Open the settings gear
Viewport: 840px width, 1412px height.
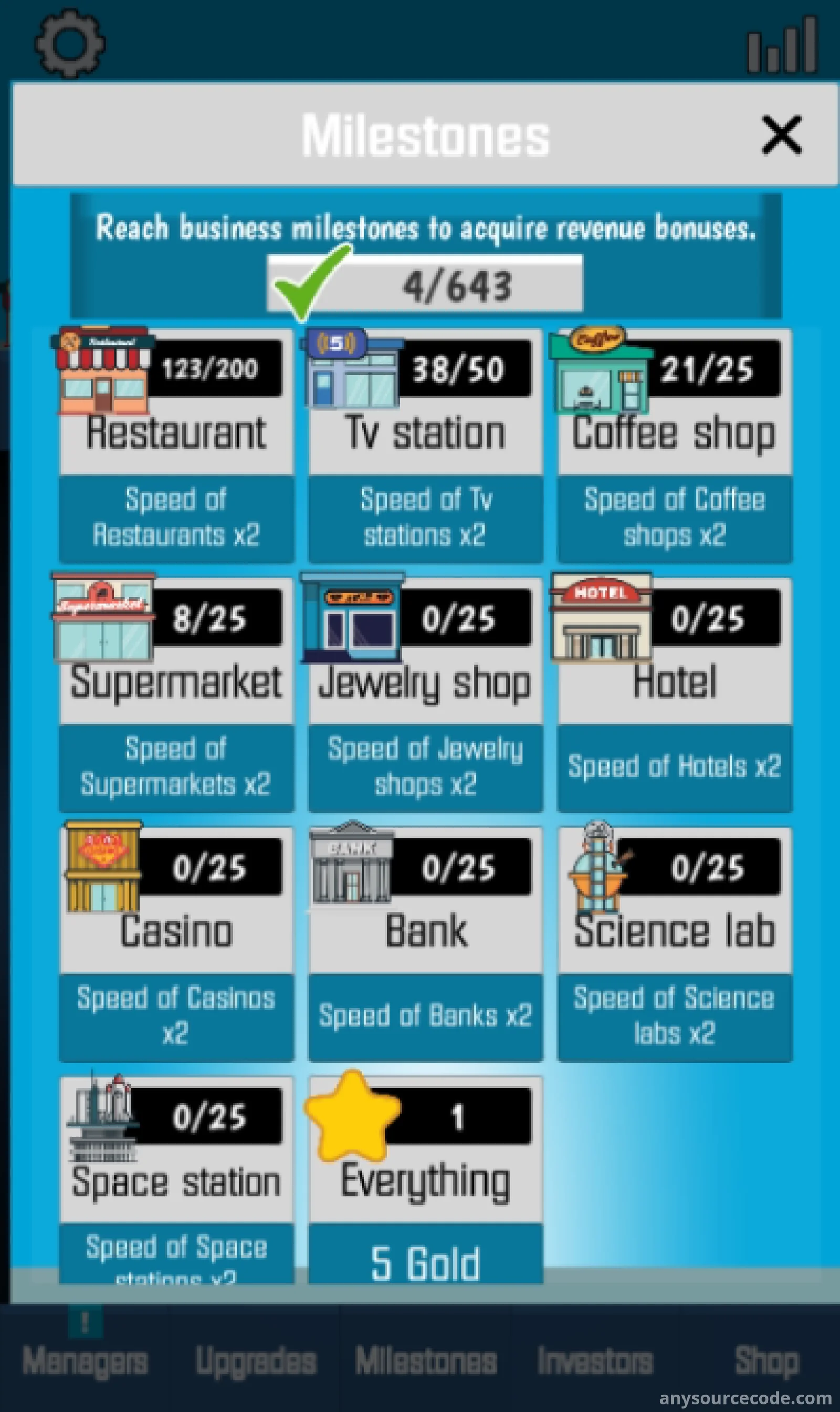[x=70, y=44]
